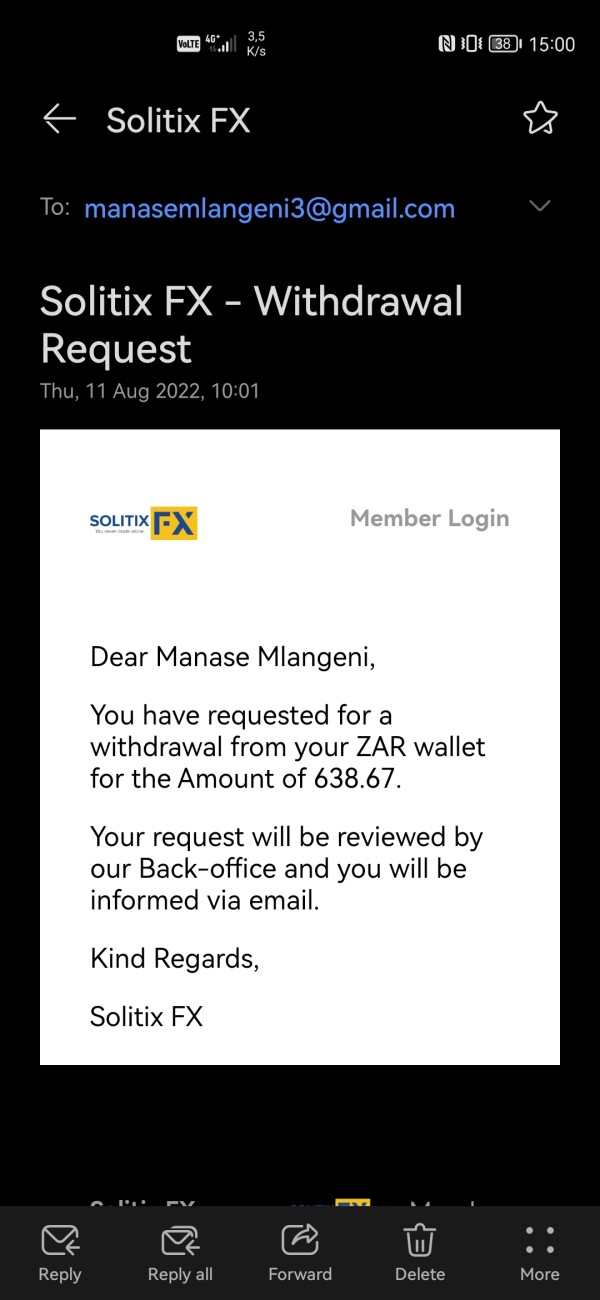Open the More options menu
The image size is (600, 1300).
pos(540,1254)
